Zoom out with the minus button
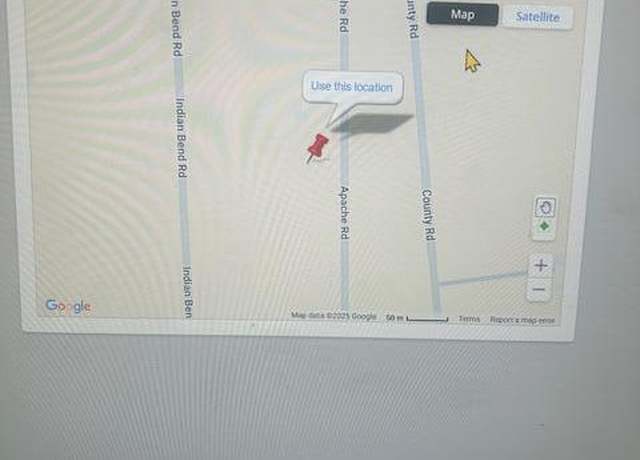The width and height of the screenshot is (640, 460). click(539, 289)
